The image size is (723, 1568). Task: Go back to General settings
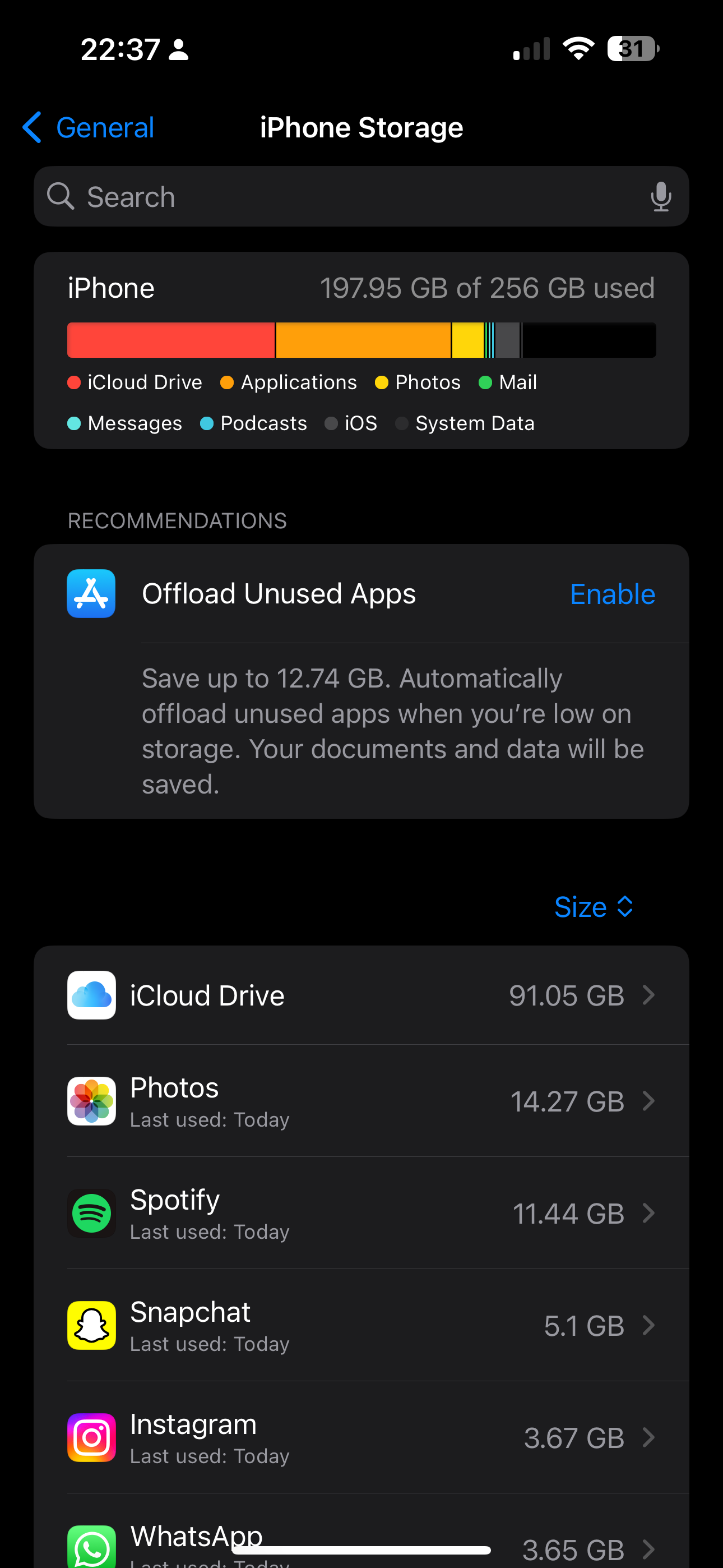[x=86, y=128]
